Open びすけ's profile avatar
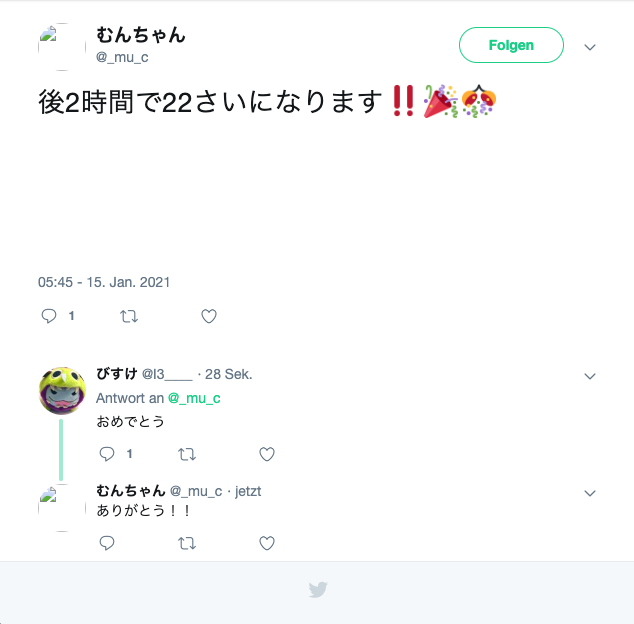 pos(62,391)
